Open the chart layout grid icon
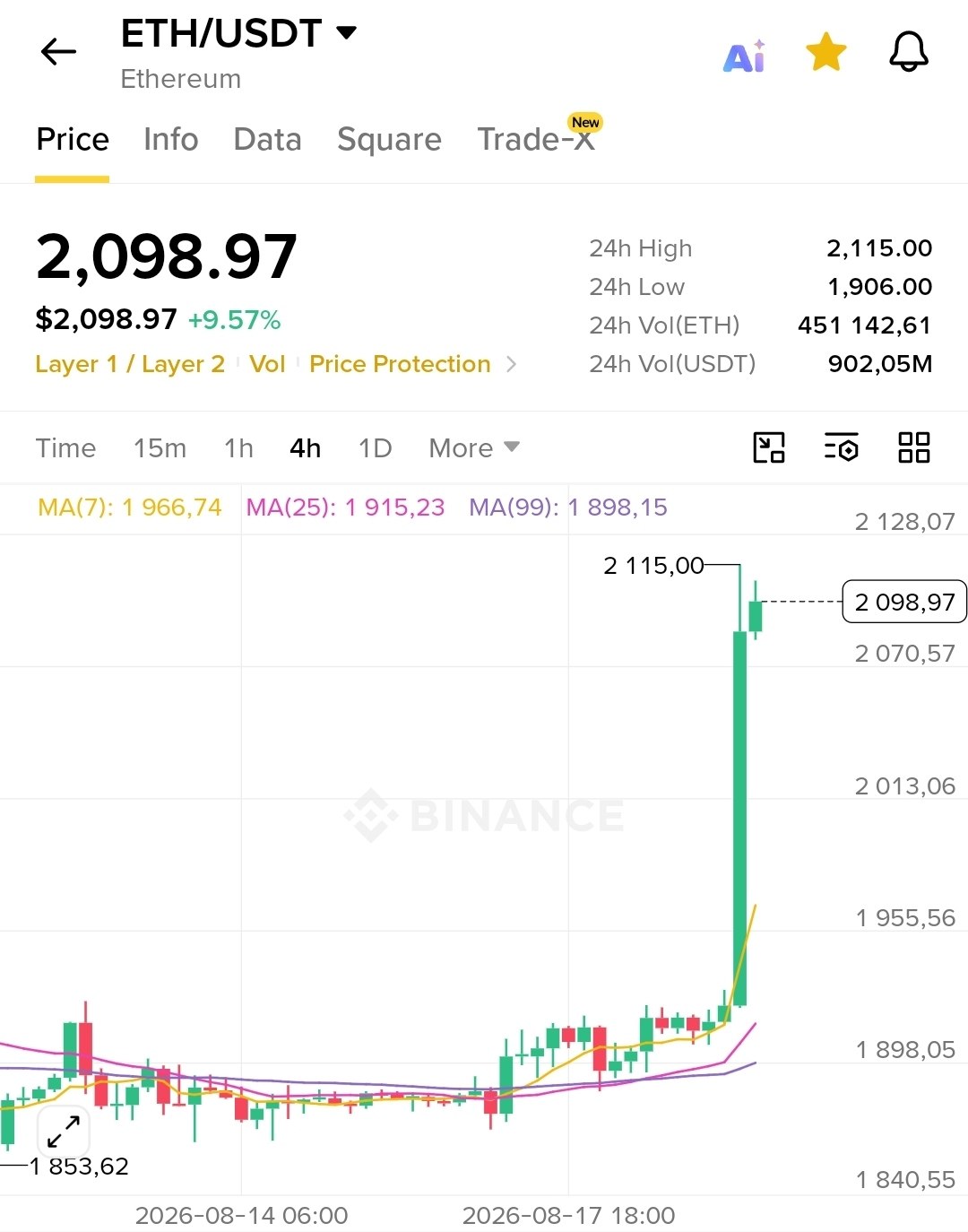The image size is (968, 1232). pyautogui.click(x=914, y=447)
